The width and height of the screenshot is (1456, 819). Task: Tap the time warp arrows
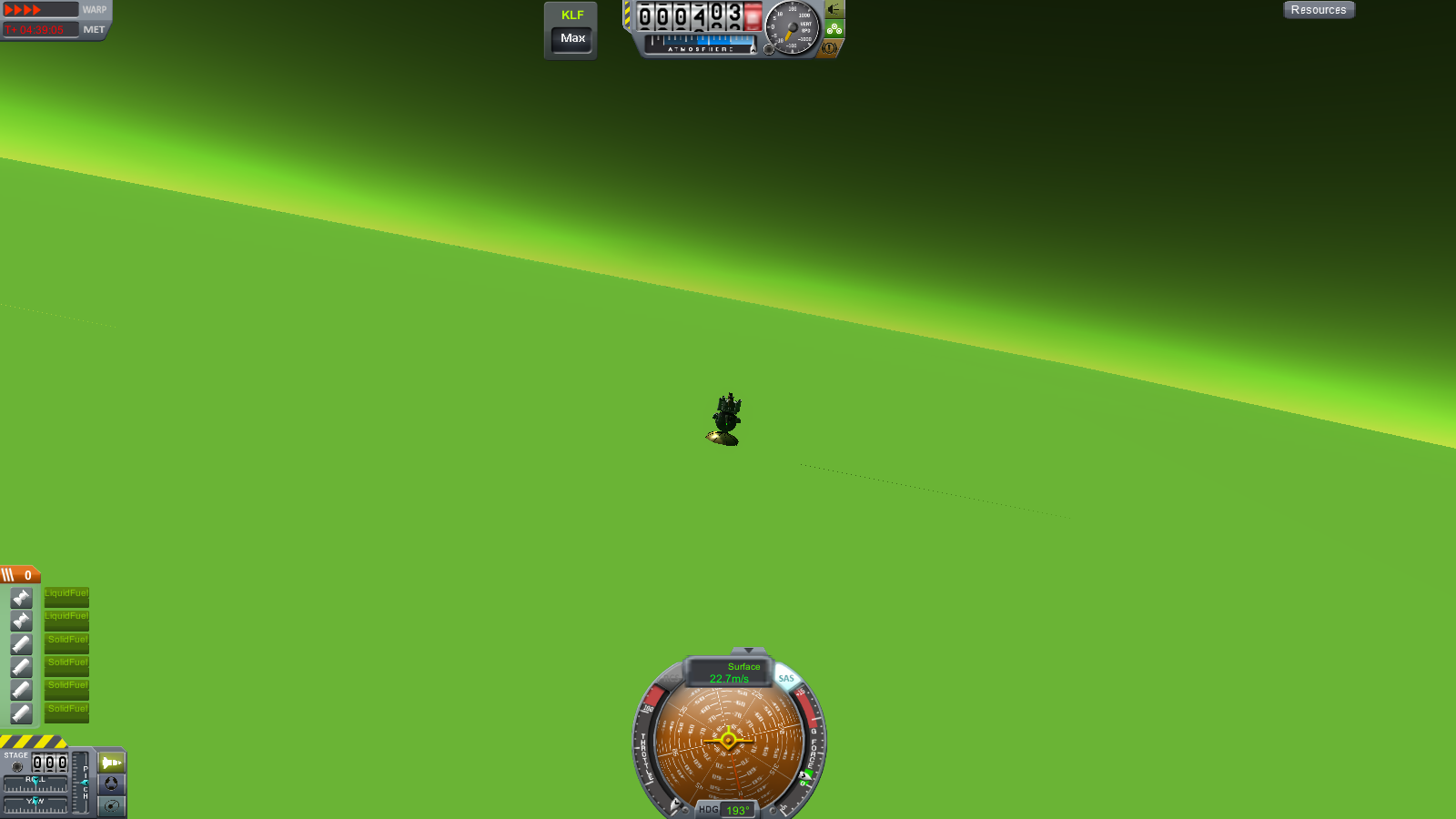point(25,10)
